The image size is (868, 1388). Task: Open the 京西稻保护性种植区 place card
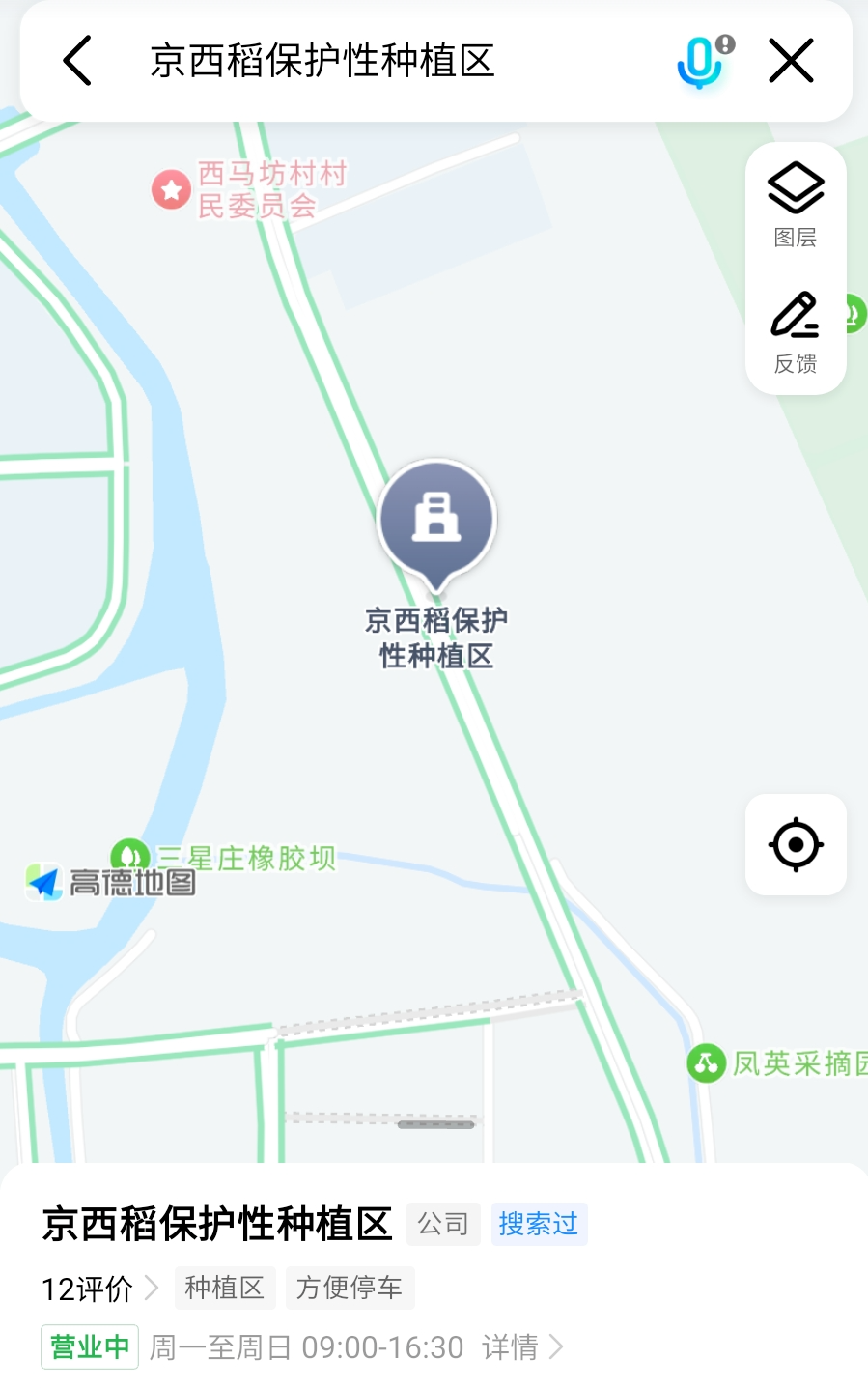tap(217, 1225)
